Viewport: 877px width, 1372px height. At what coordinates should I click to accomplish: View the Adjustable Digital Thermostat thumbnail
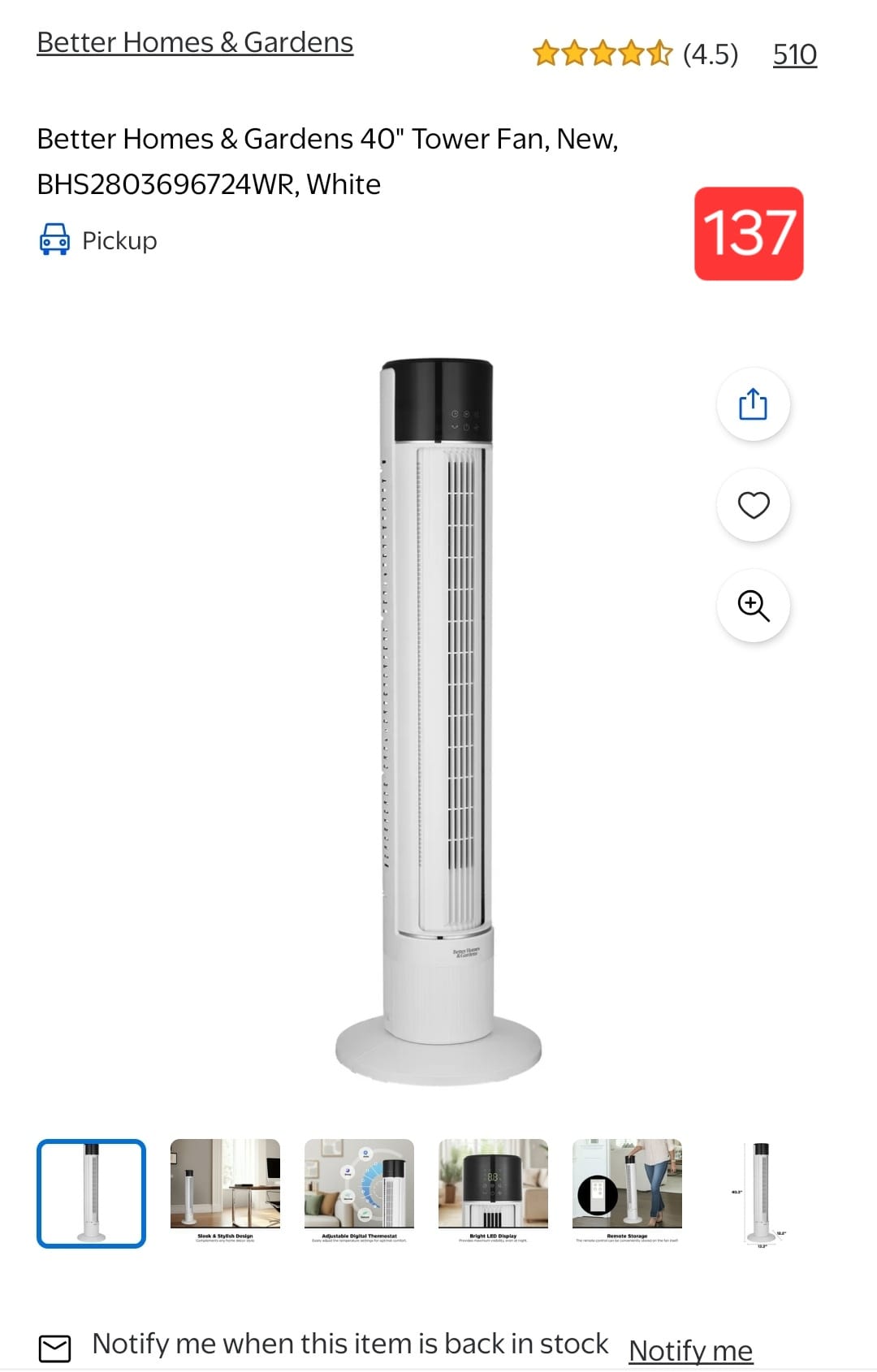point(359,1193)
